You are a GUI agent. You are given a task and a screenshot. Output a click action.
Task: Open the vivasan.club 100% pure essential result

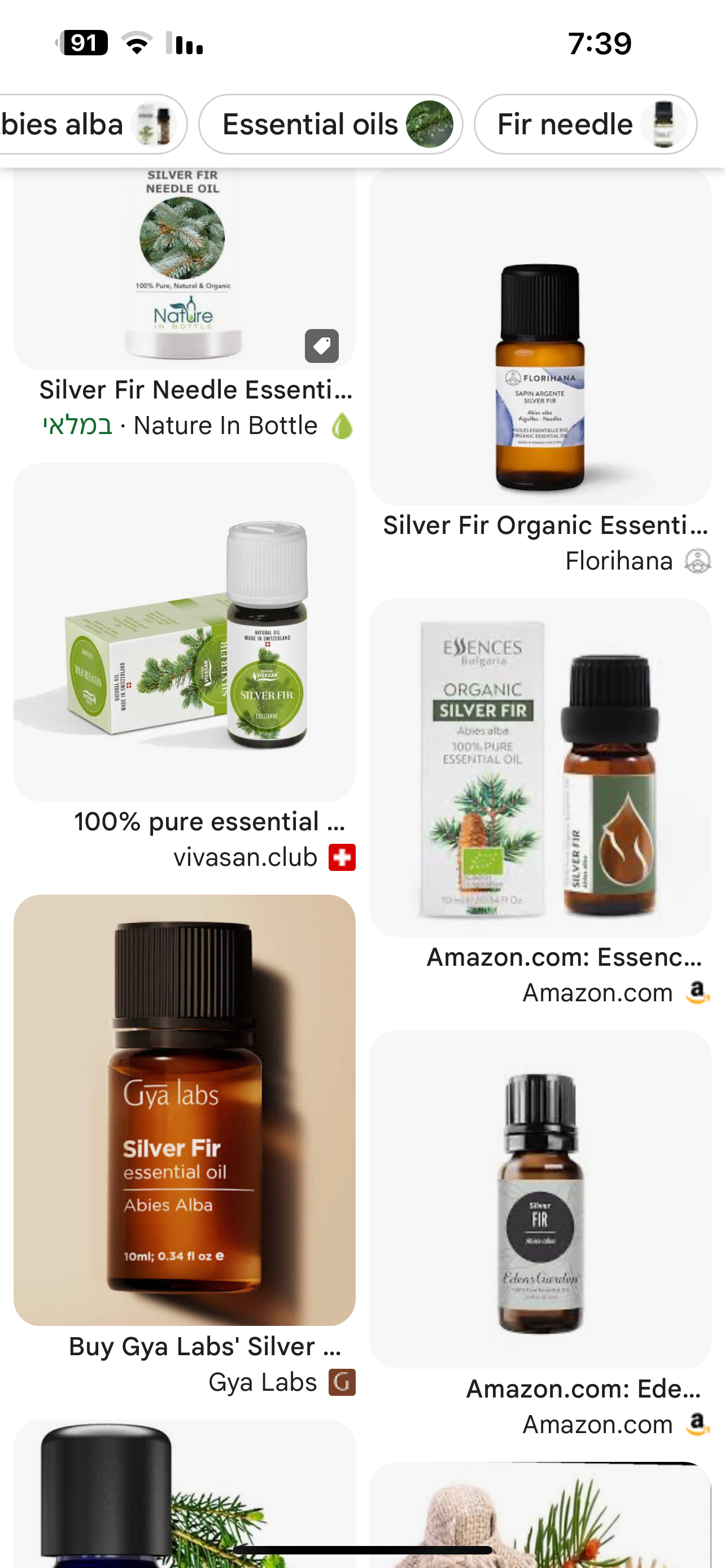point(184,632)
